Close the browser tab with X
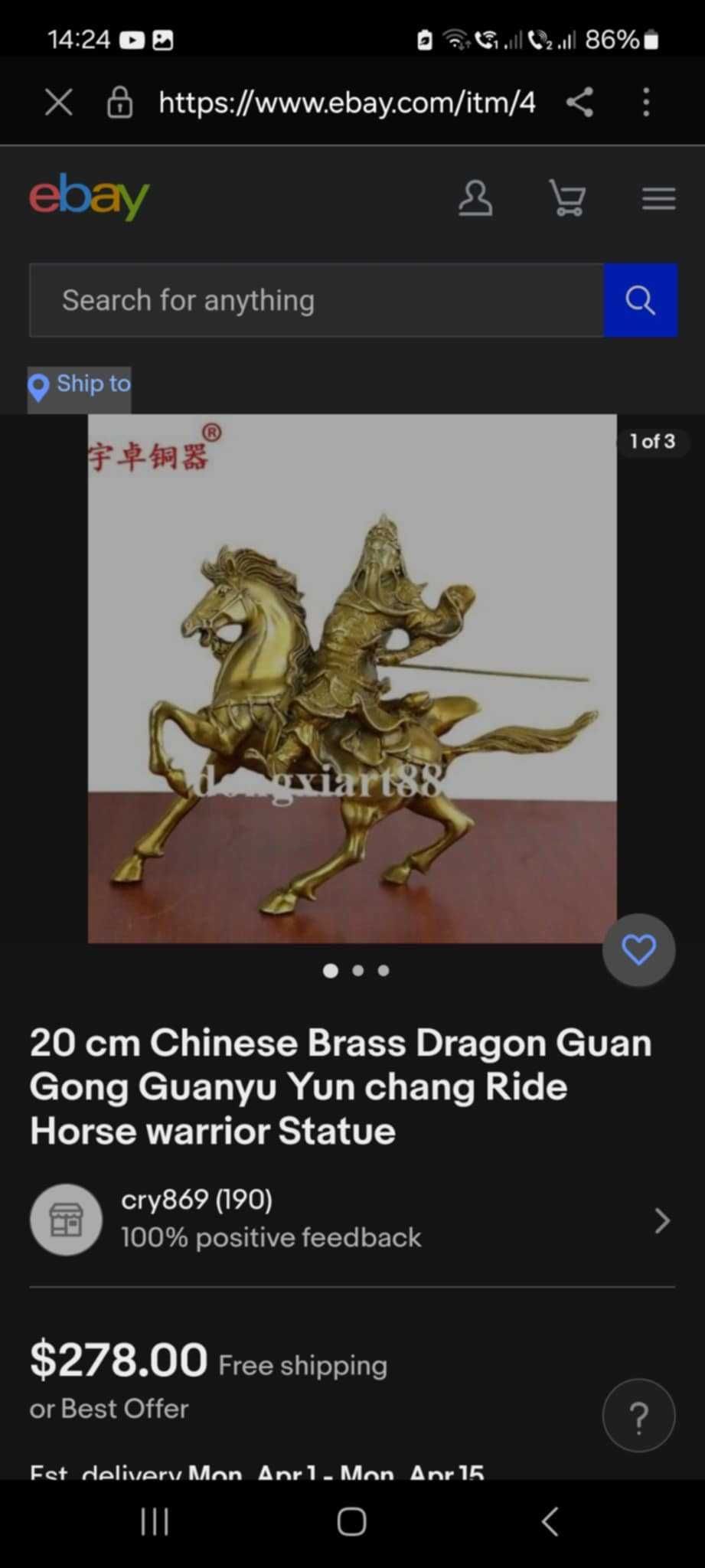Screen dimensions: 705x1568 (58, 102)
